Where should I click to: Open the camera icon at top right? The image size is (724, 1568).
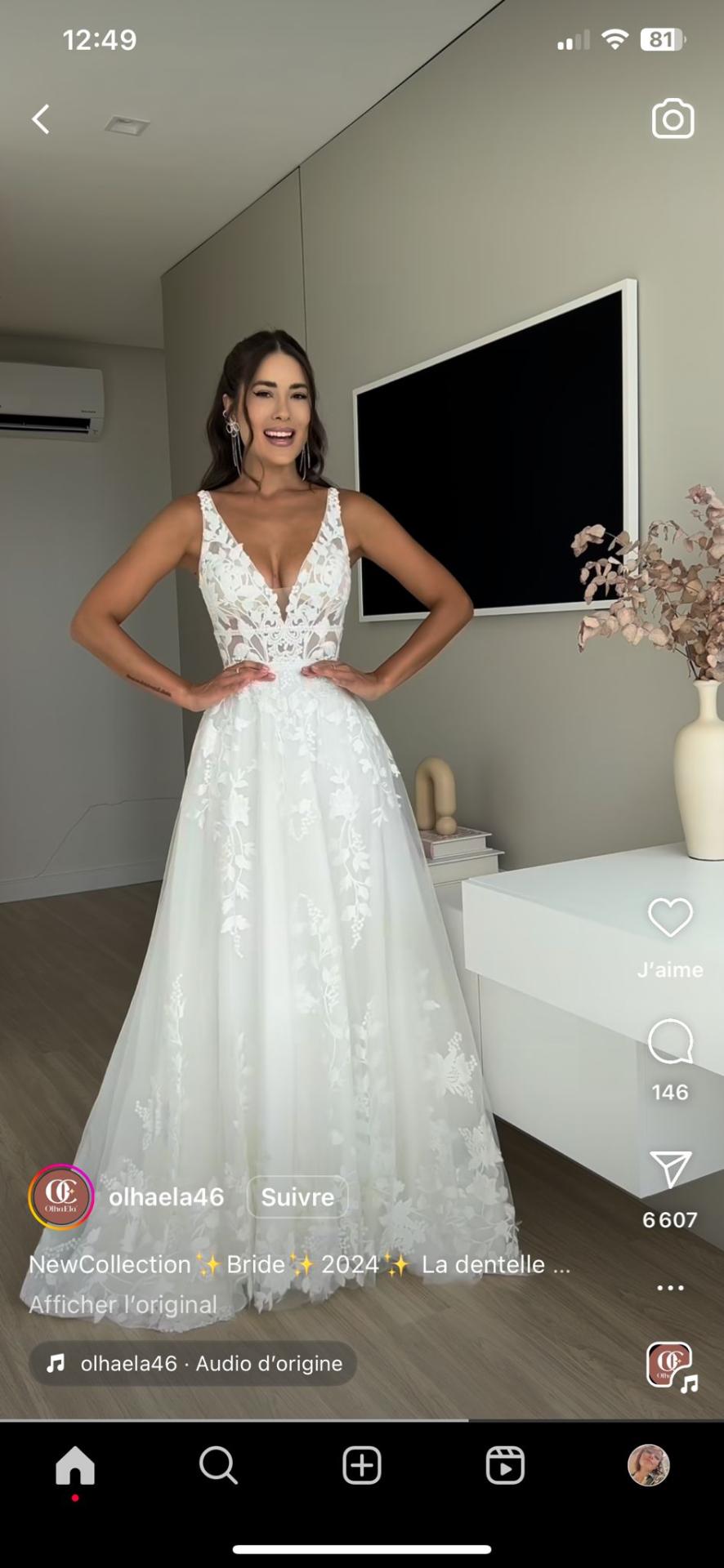click(673, 119)
